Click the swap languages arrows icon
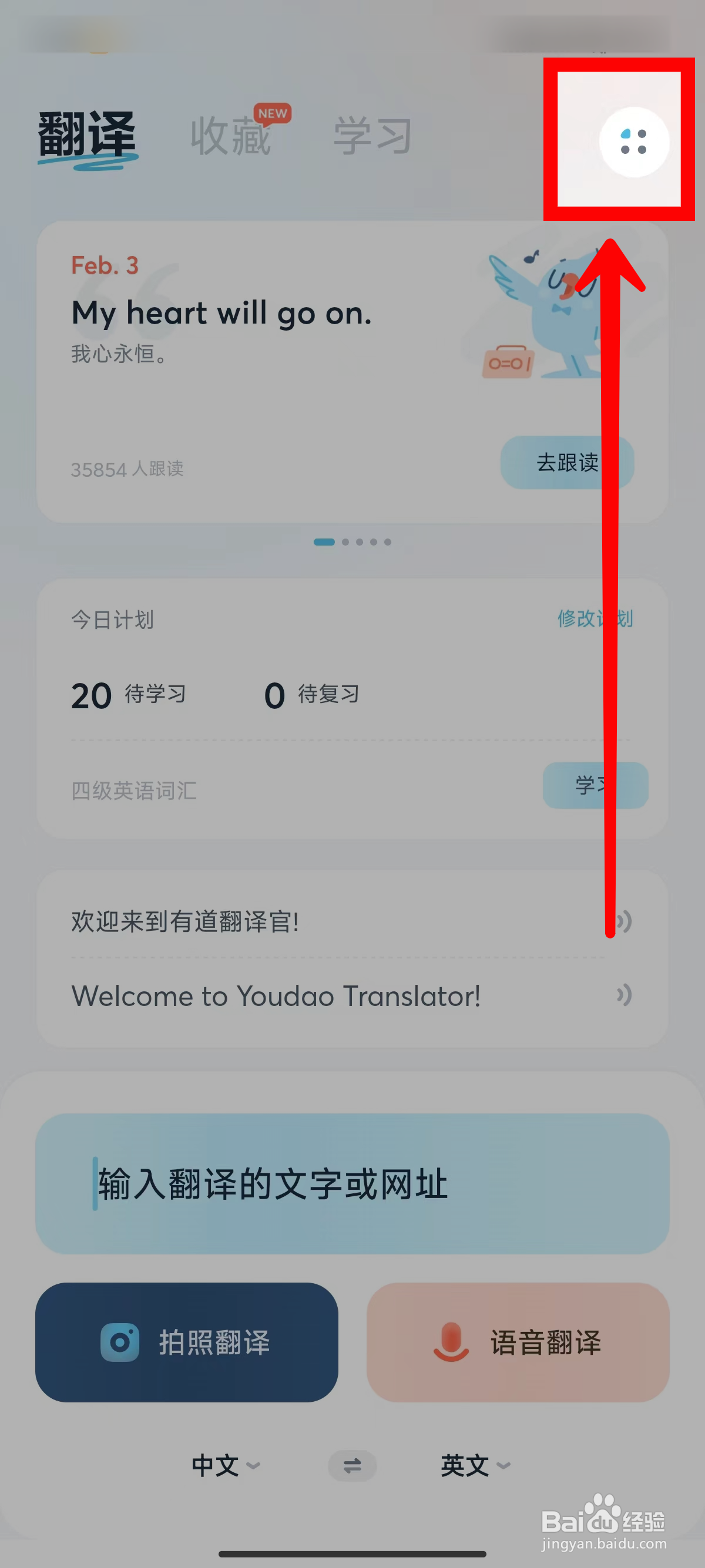The height and width of the screenshot is (1568, 705). [352, 1466]
